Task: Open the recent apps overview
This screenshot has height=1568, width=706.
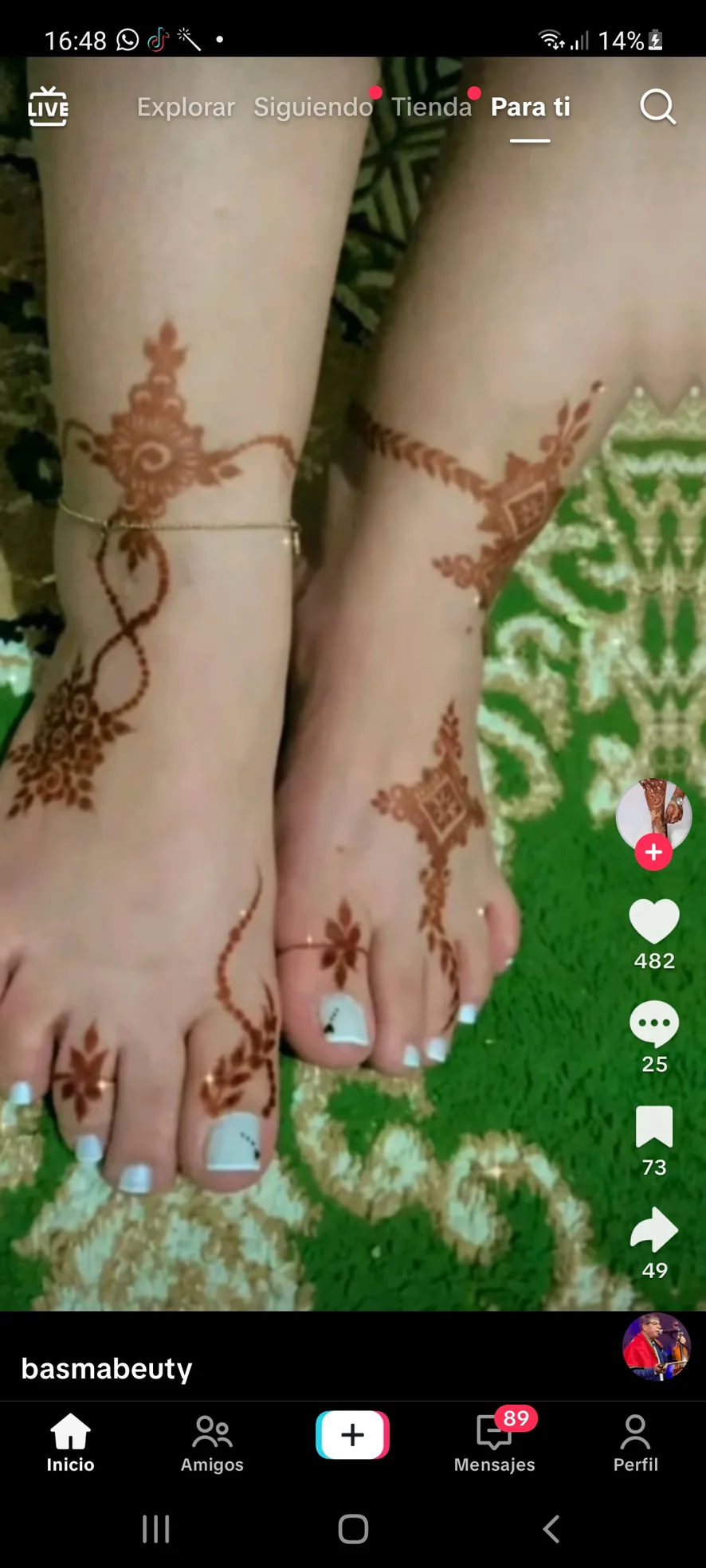Action: point(155,1529)
